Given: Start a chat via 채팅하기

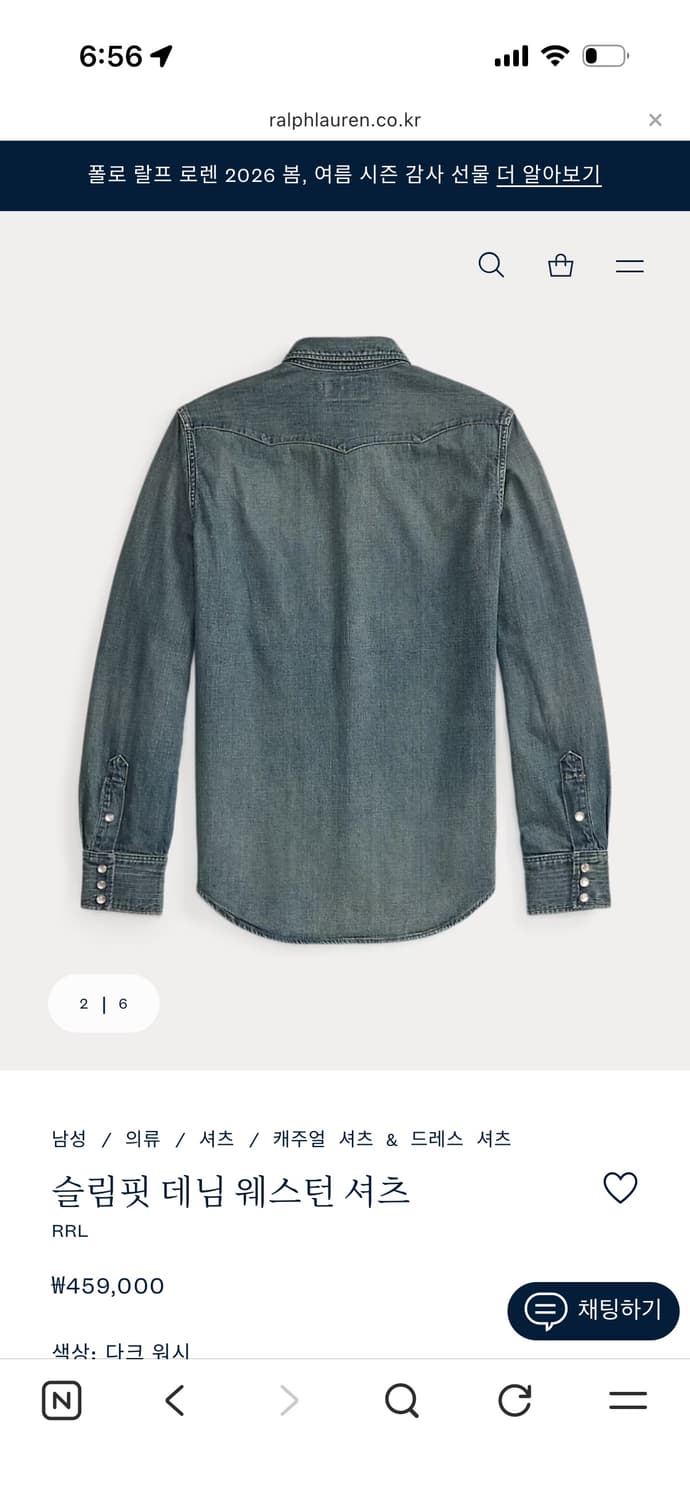Looking at the screenshot, I should tap(593, 1310).
